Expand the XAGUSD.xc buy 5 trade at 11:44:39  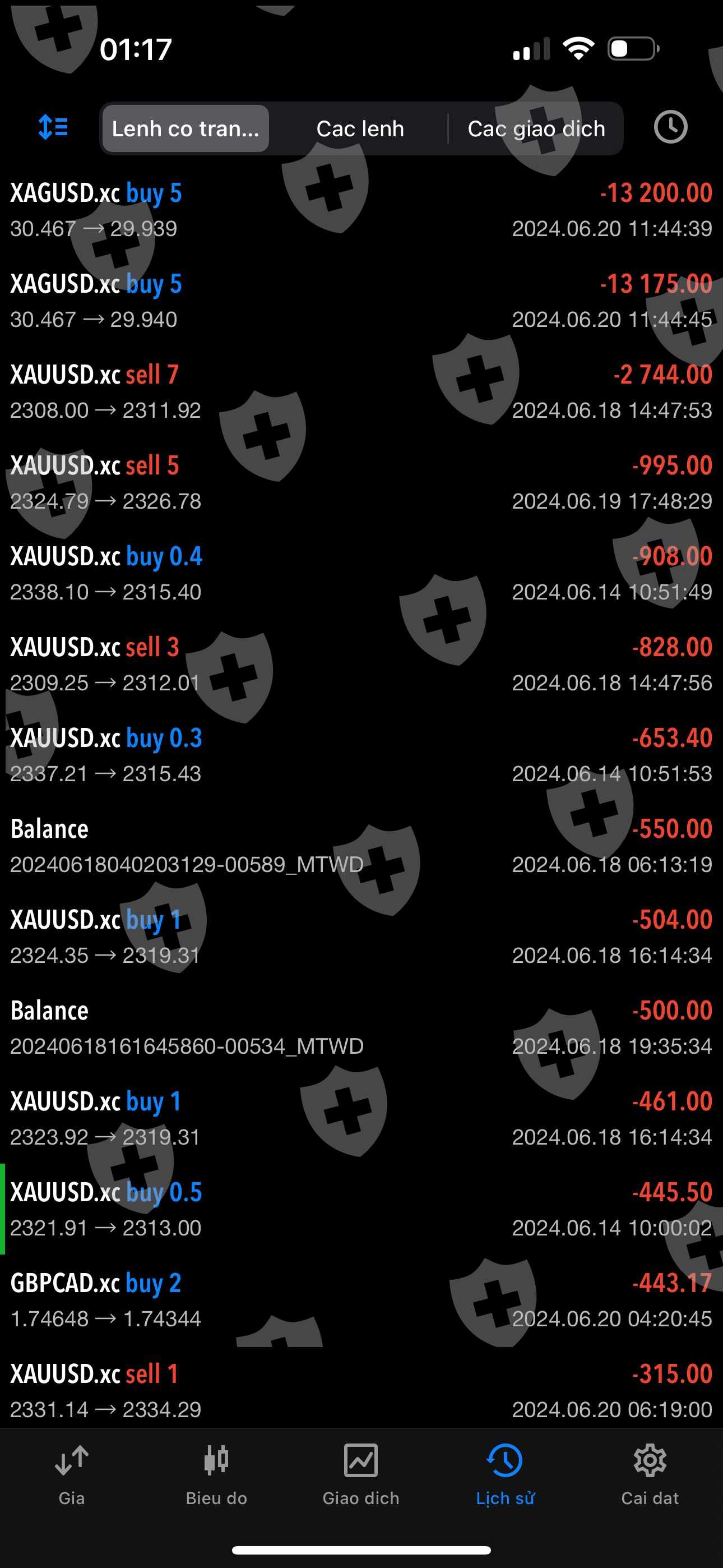coord(361,211)
